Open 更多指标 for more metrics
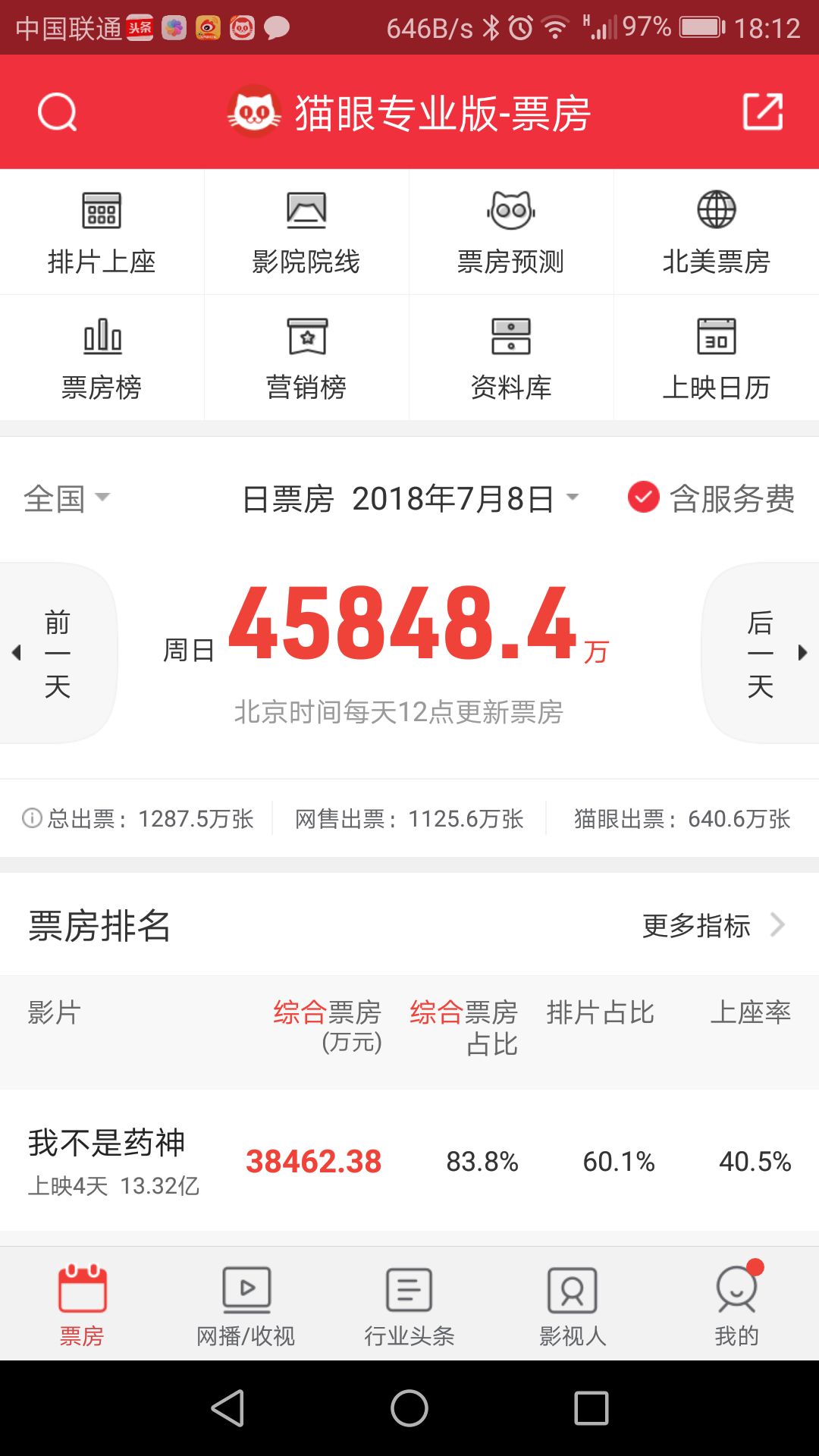This screenshot has width=819, height=1456. (x=711, y=925)
